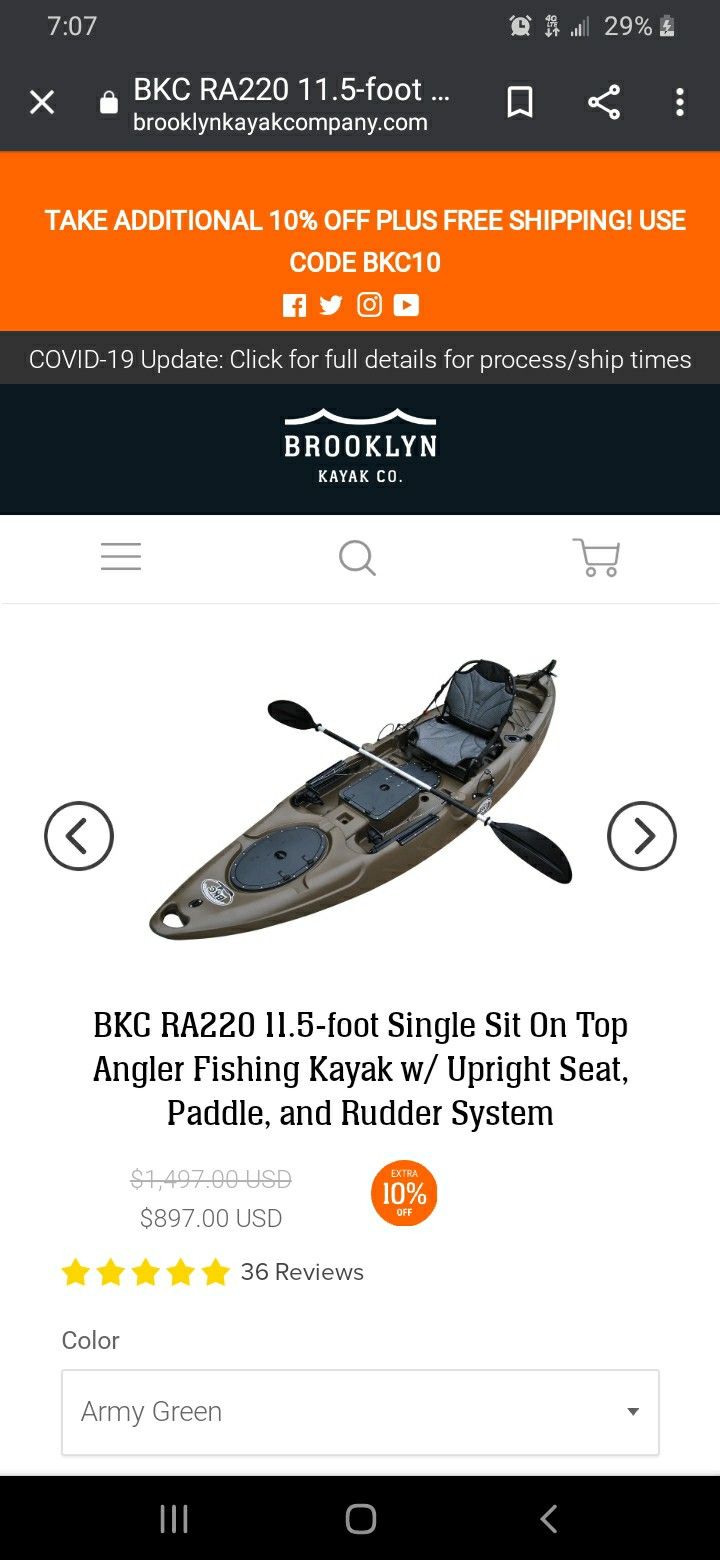Show the previous product image
720x1560 pixels.
coord(79,836)
